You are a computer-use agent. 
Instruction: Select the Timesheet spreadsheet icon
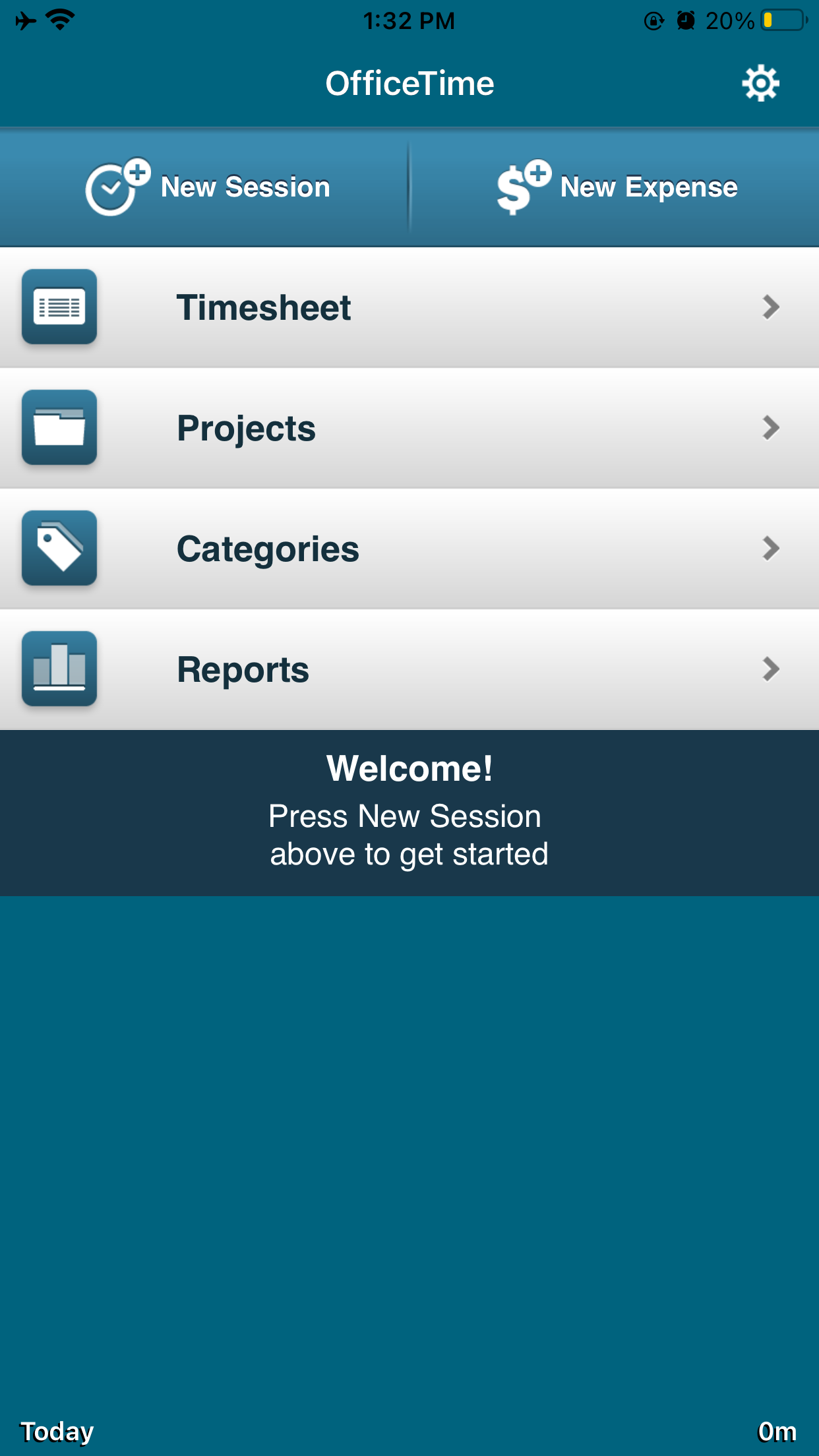tap(59, 307)
